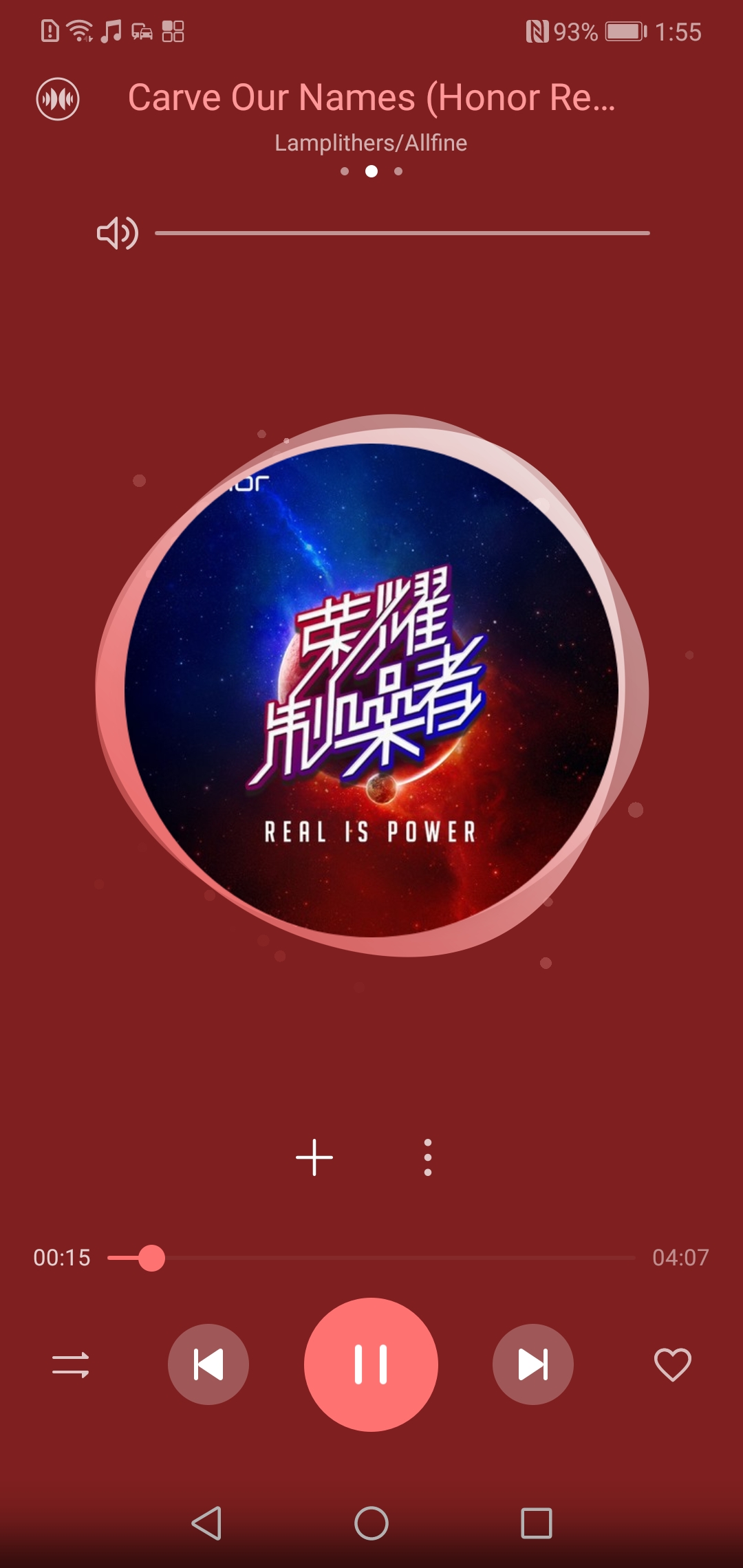Go back using system navigation
Image resolution: width=743 pixels, height=1568 pixels.
206,1523
